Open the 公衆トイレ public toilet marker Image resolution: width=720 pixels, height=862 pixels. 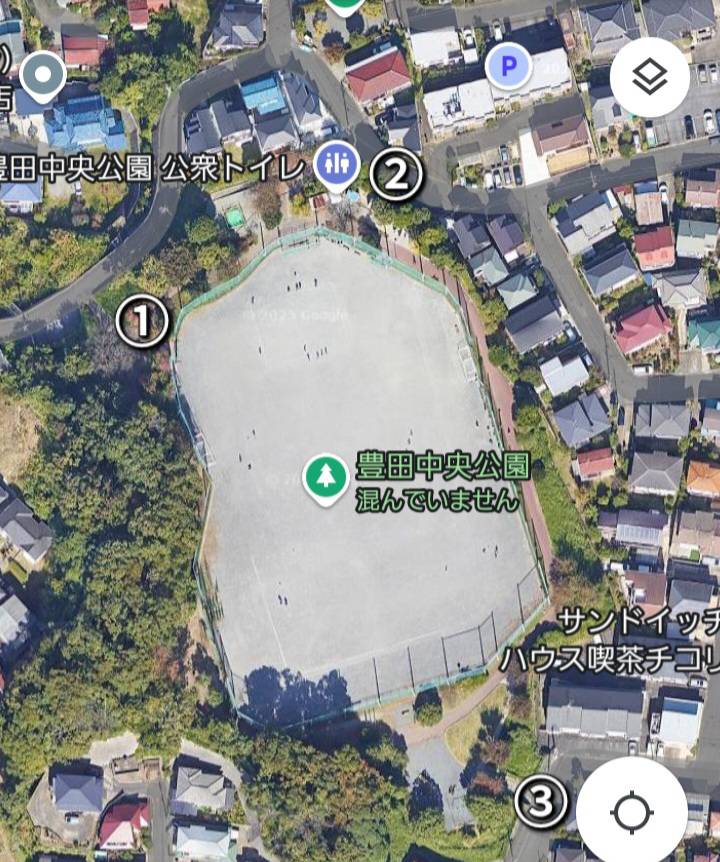coord(337,165)
